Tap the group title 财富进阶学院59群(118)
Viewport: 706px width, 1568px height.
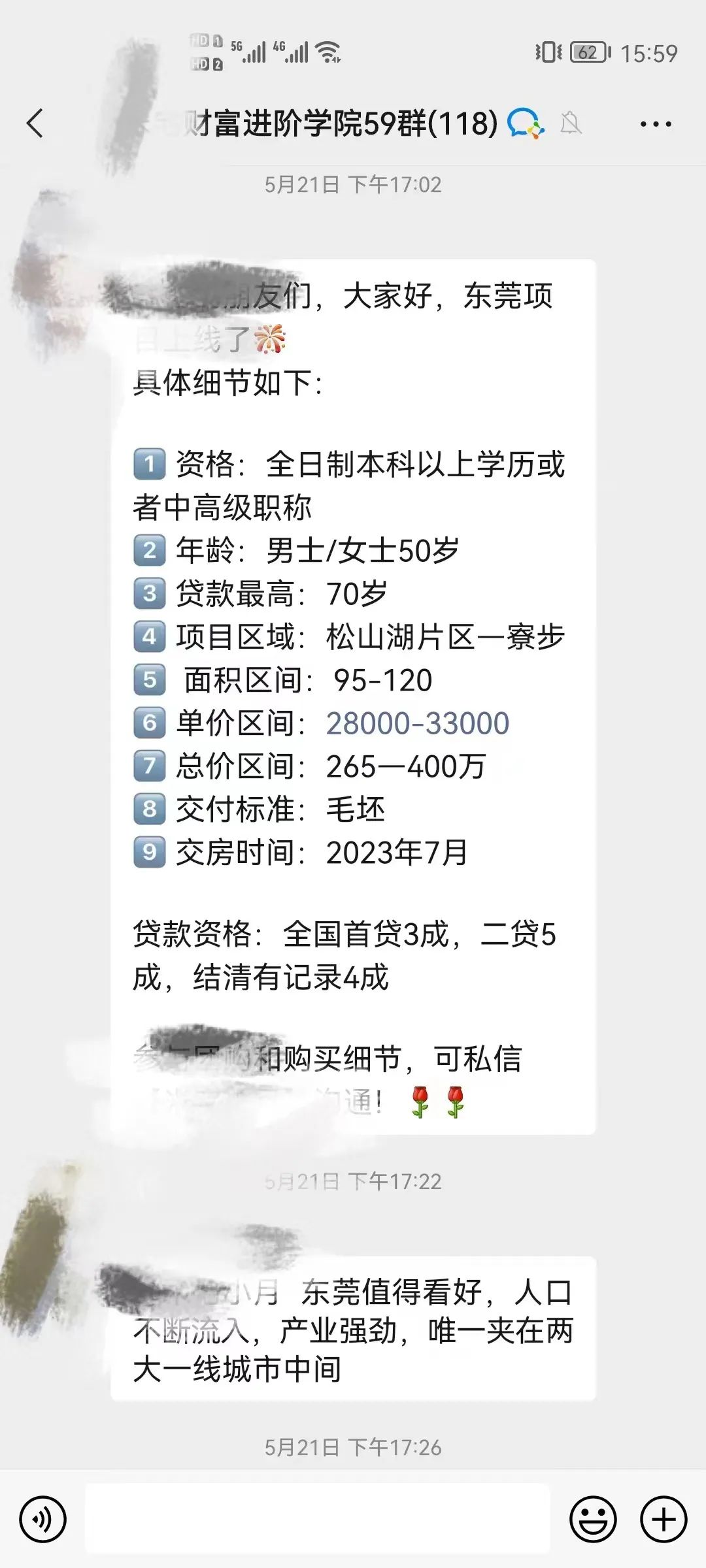point(345,123)
